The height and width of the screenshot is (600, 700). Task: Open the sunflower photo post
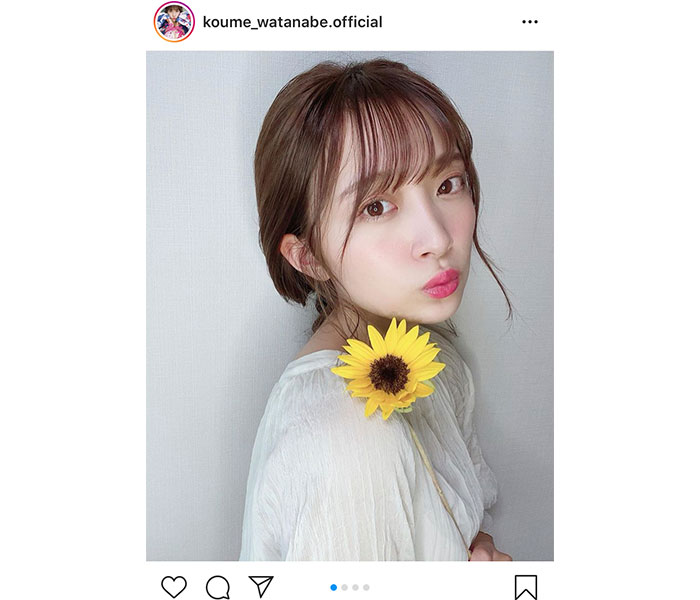coord(350,305)
